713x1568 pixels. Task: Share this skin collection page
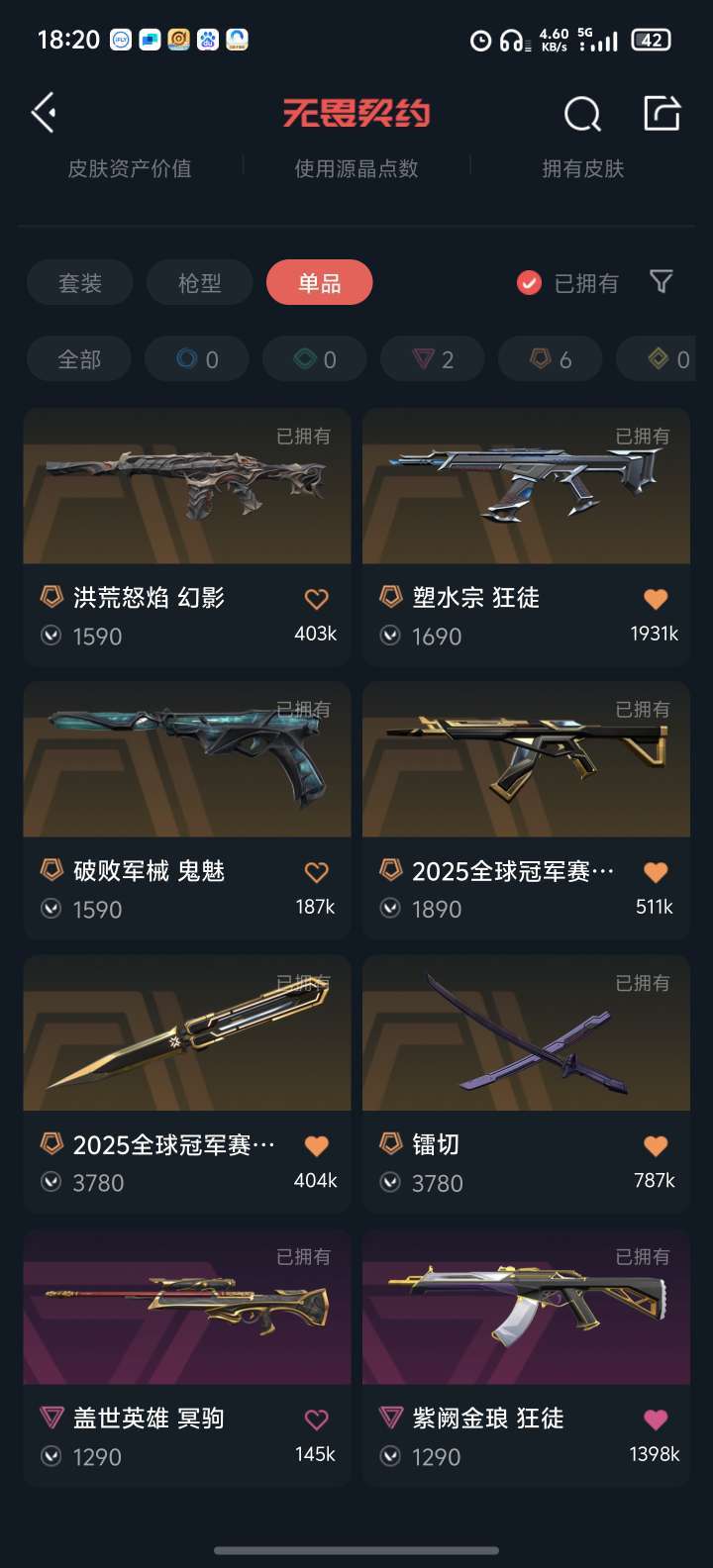662,113
